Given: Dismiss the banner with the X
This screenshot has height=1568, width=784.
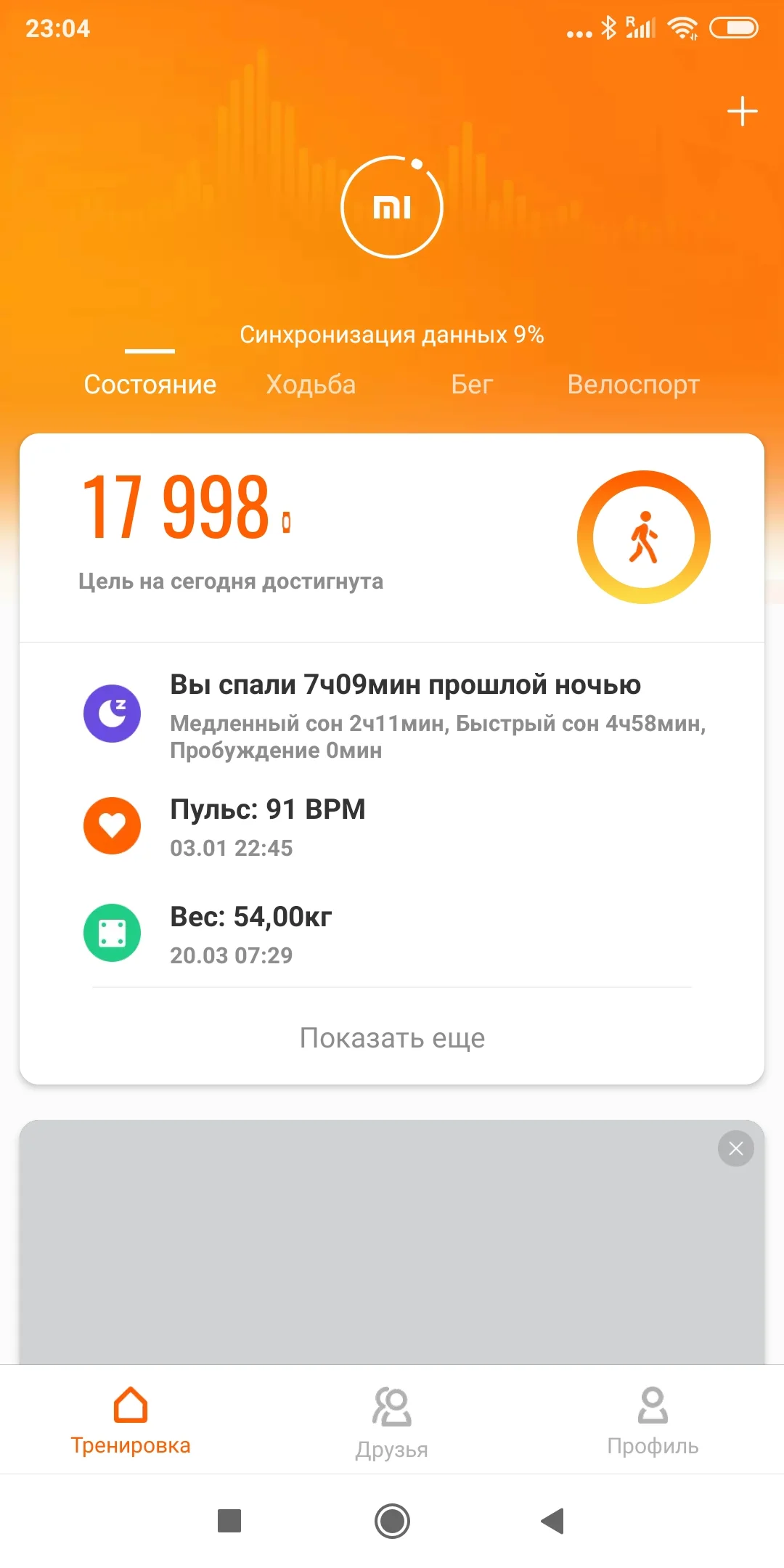Looking at the screenshot, I should pos(735,1148).
